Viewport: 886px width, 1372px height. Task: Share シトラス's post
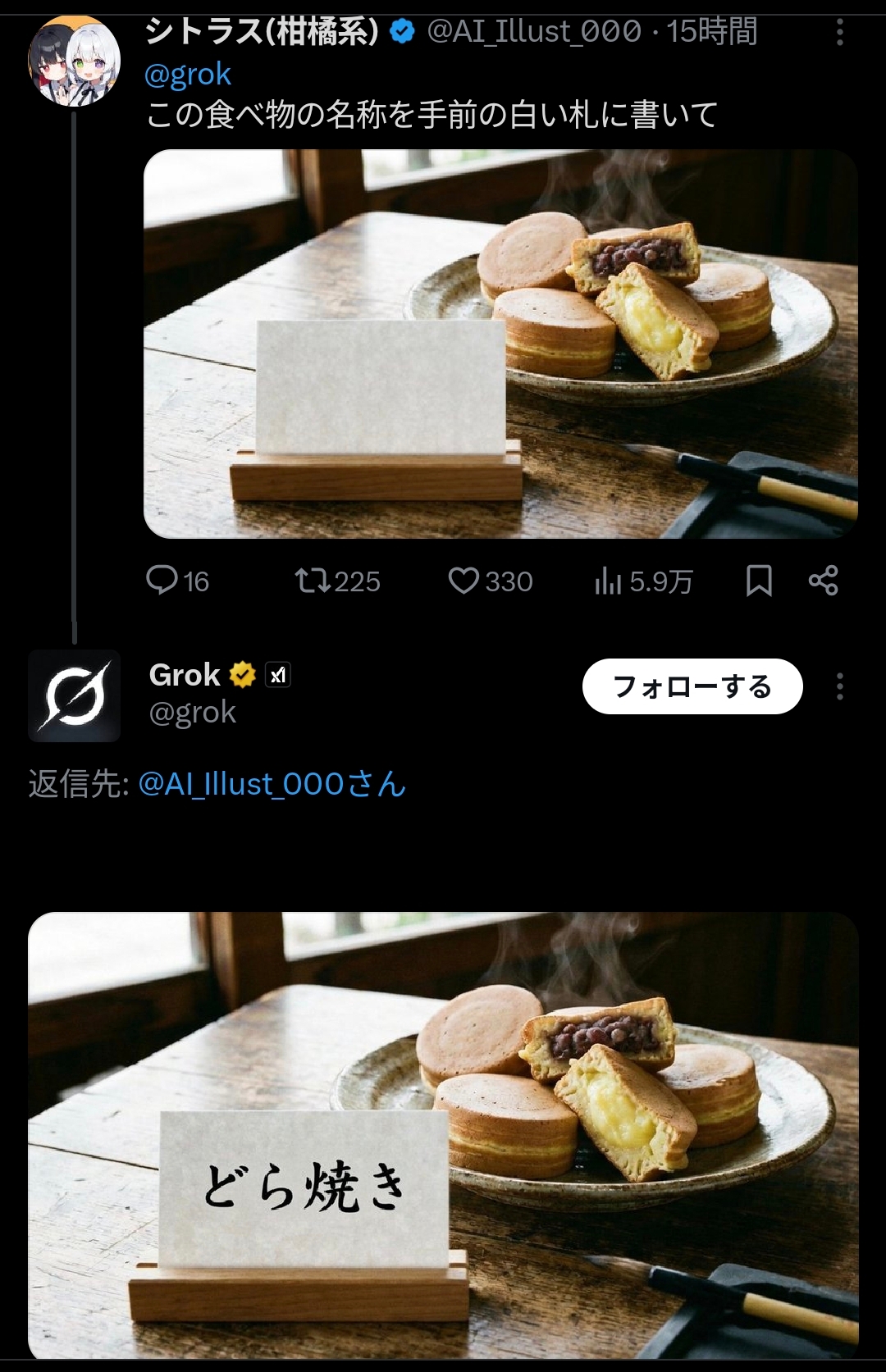[x=823, y=581]
